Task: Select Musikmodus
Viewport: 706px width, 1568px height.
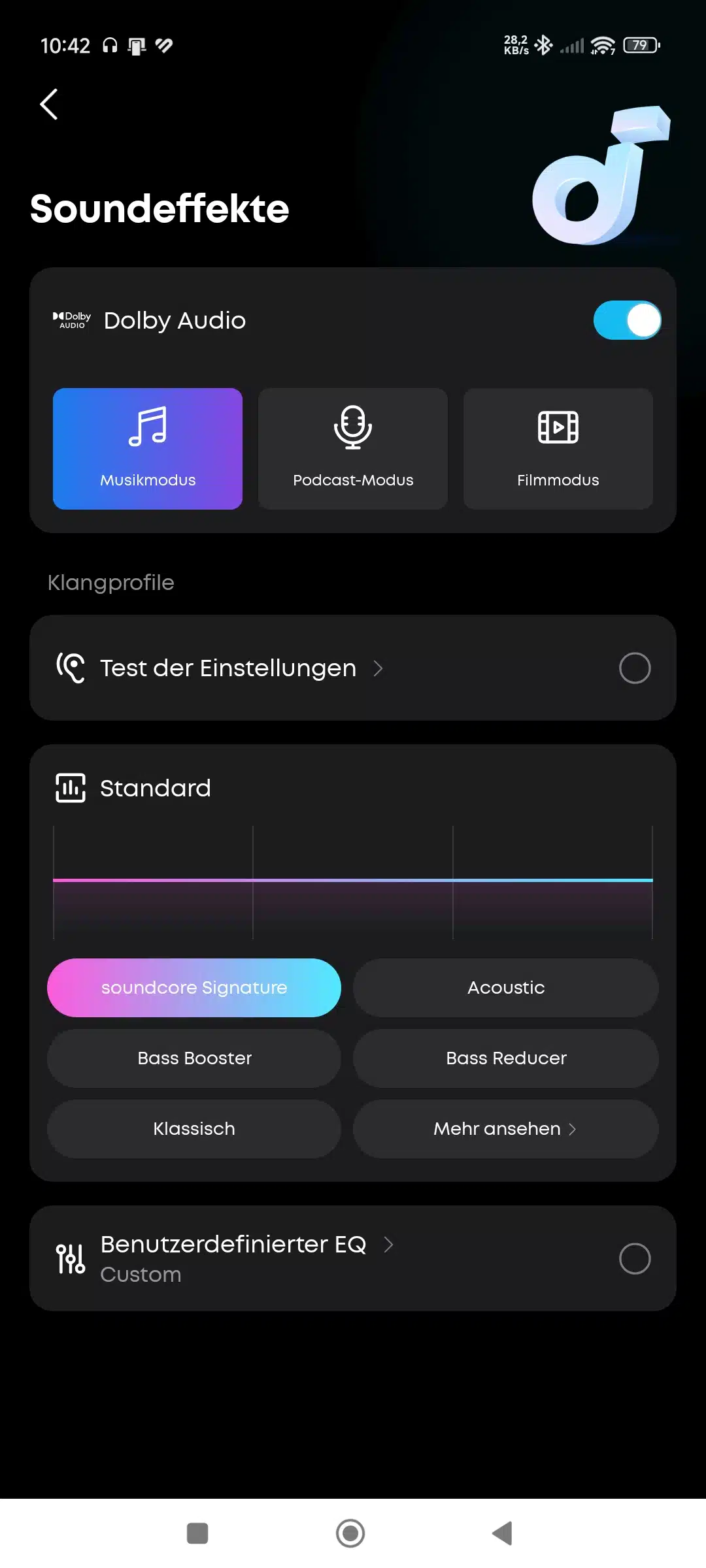Action: (148, 449)
